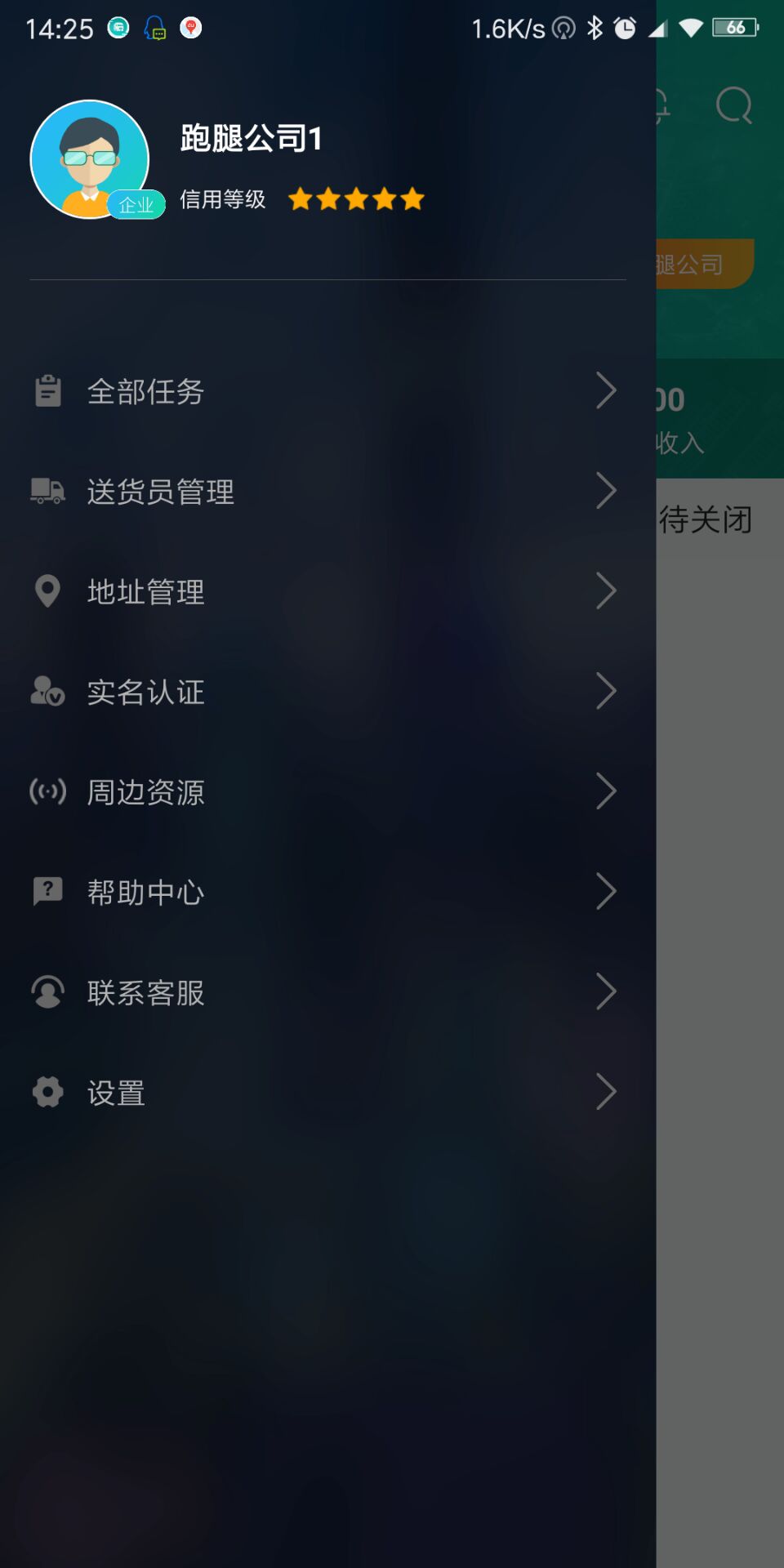The image size is (784, 1568).
Task: Click the search magnifier icon top right
Action: (734, 106)
